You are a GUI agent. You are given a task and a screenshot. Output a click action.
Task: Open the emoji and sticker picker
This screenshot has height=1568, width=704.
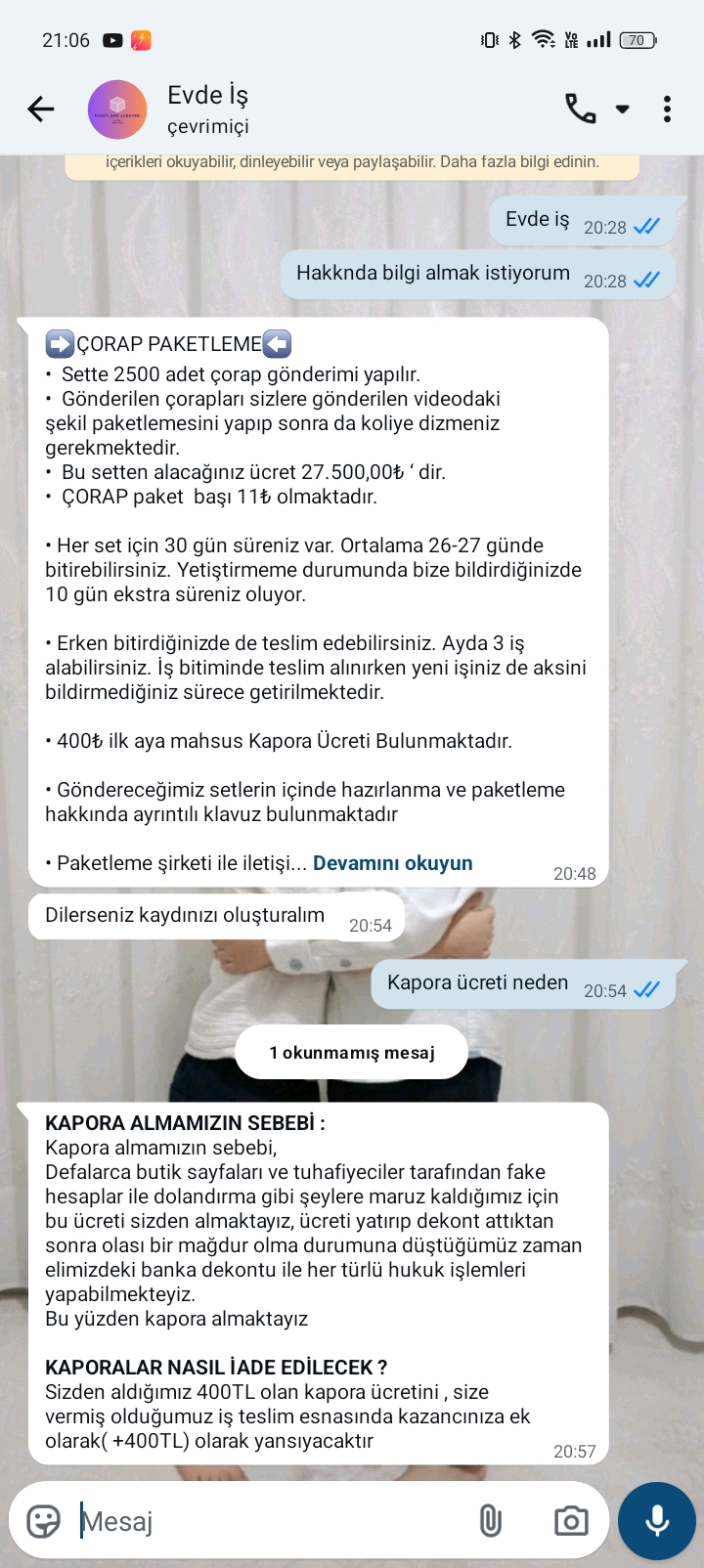43,1521
